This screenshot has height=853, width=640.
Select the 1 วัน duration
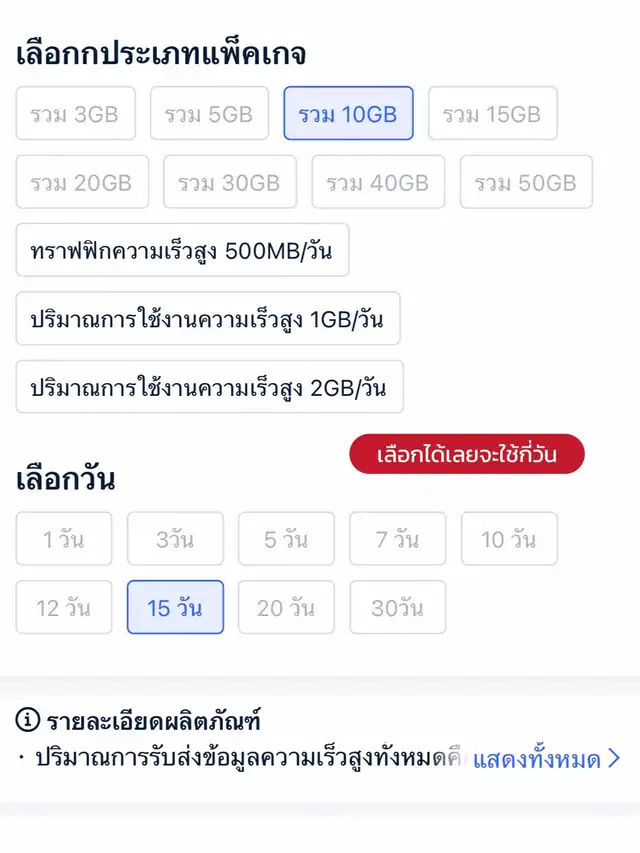[64, 539]
